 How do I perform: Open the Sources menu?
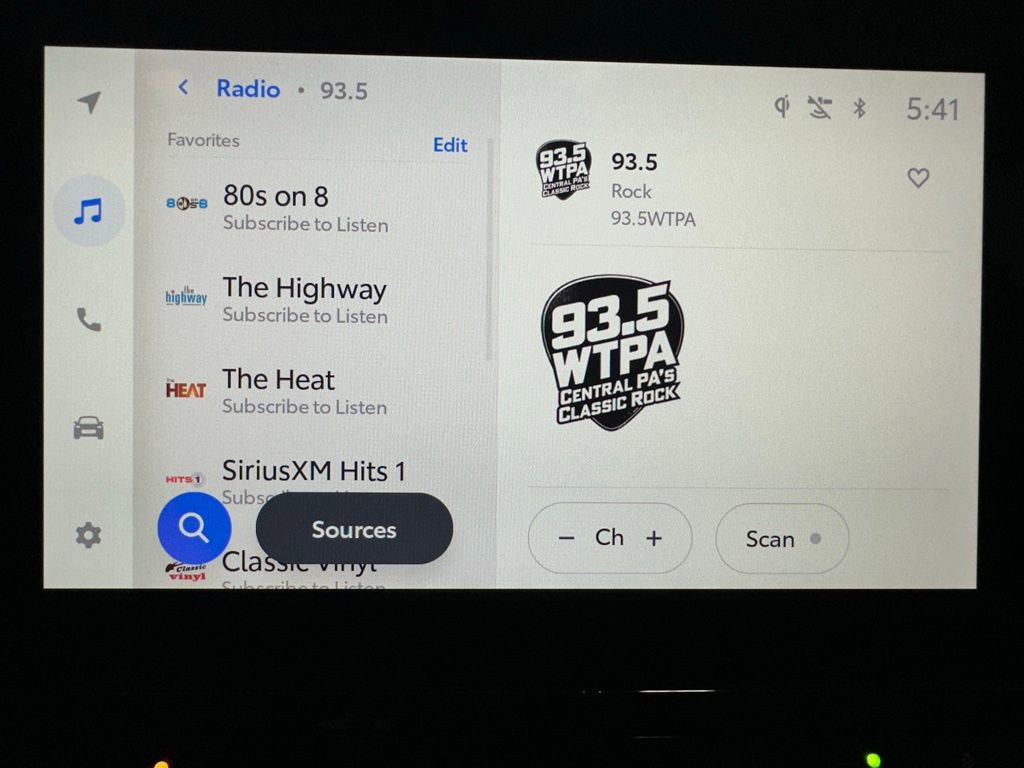tap(354, 529)
